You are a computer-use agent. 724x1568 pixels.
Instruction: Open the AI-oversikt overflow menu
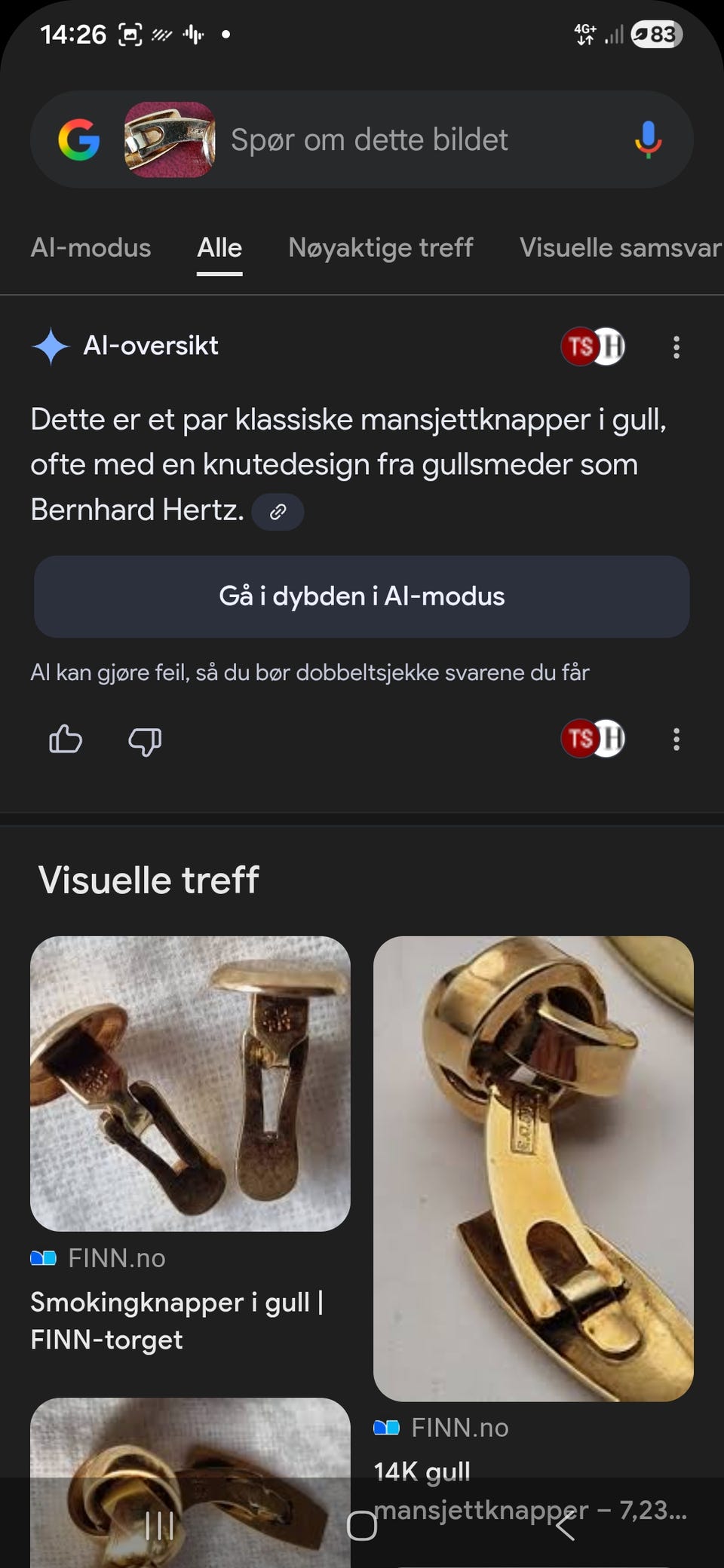(676, 346)
